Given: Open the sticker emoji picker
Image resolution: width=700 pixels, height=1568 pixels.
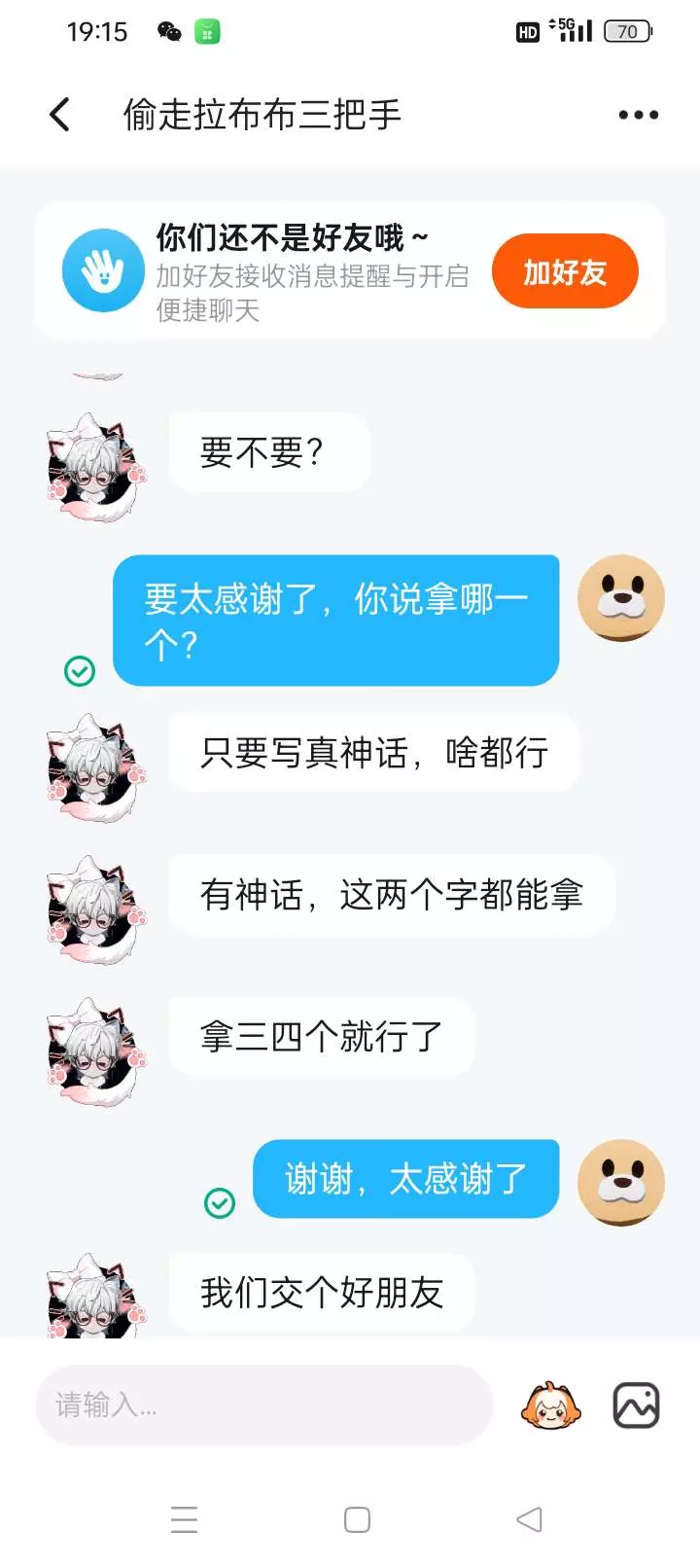Looking at the screenshot, I should point(551,1406).
